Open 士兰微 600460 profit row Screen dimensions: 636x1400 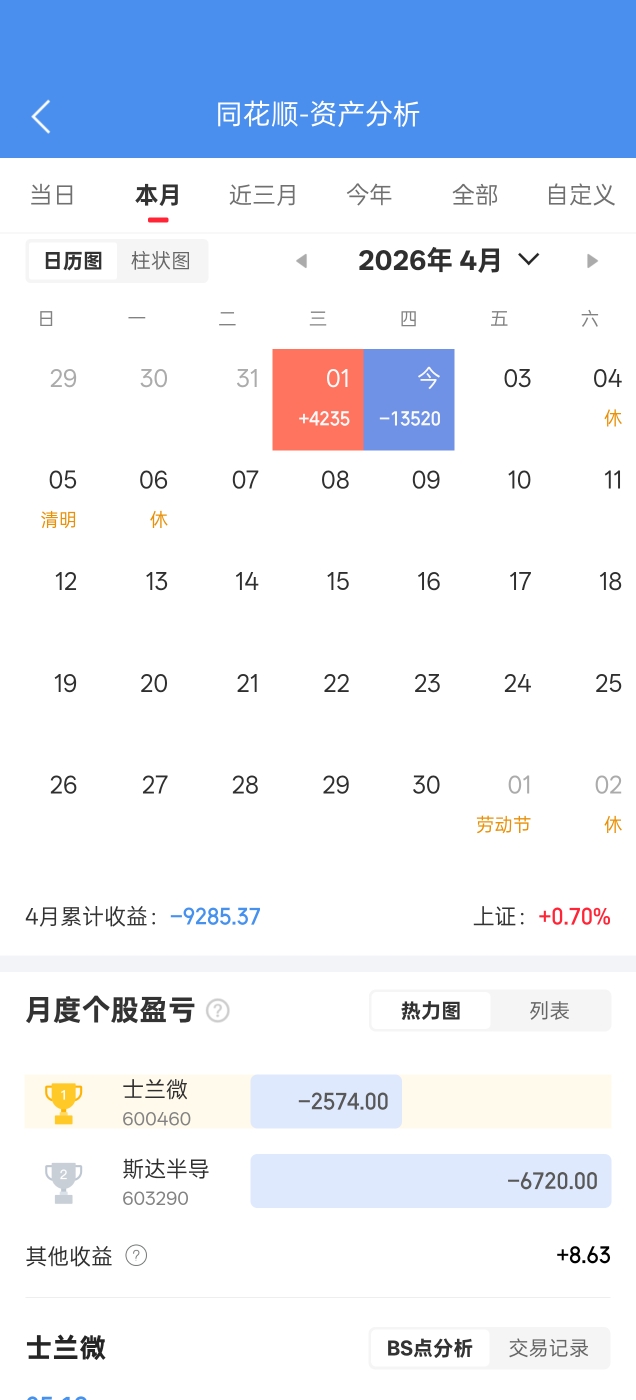(318, 1102)
